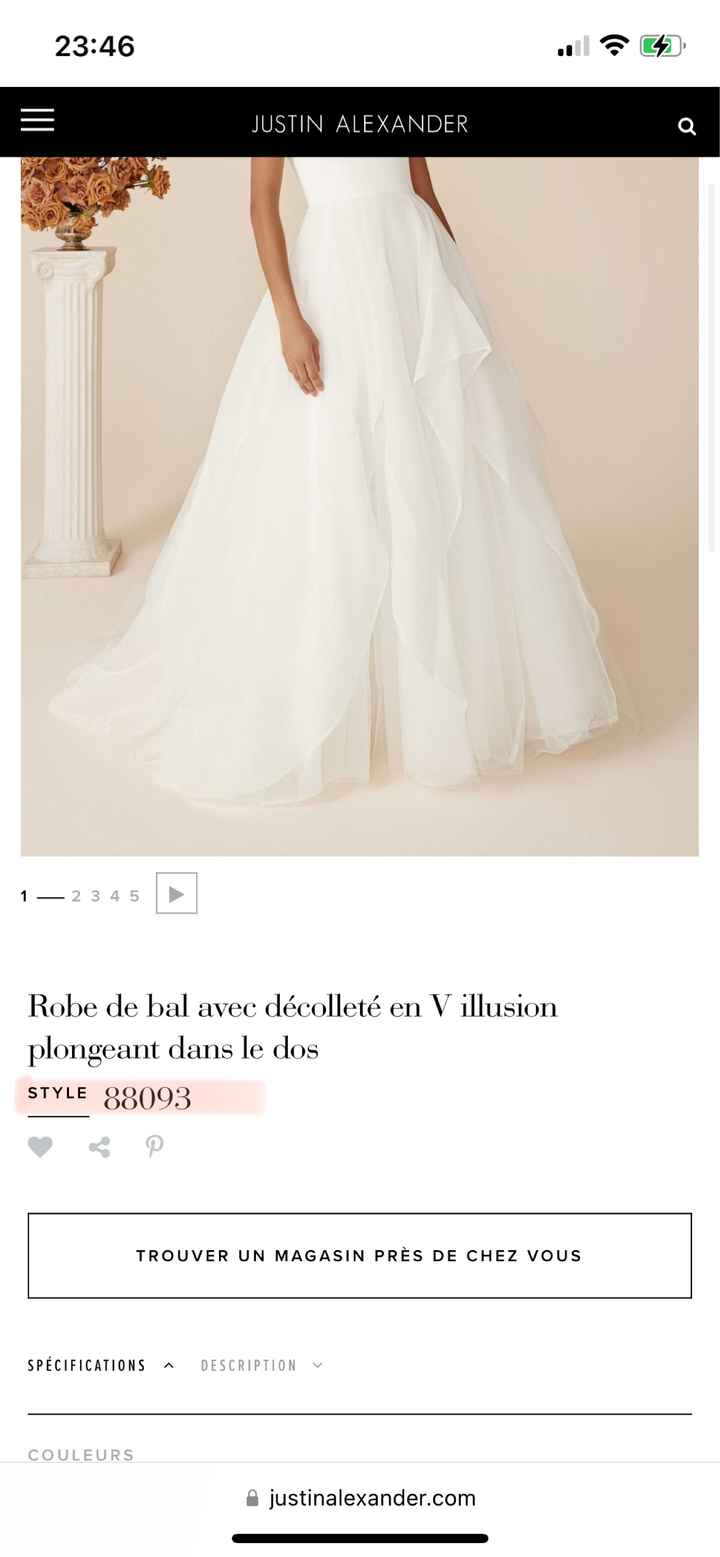Image resolution: width=720 pixels, height=1557 pixels.
Task: Play the dress video
Action: pyautogui.click(x=176, y=893)
